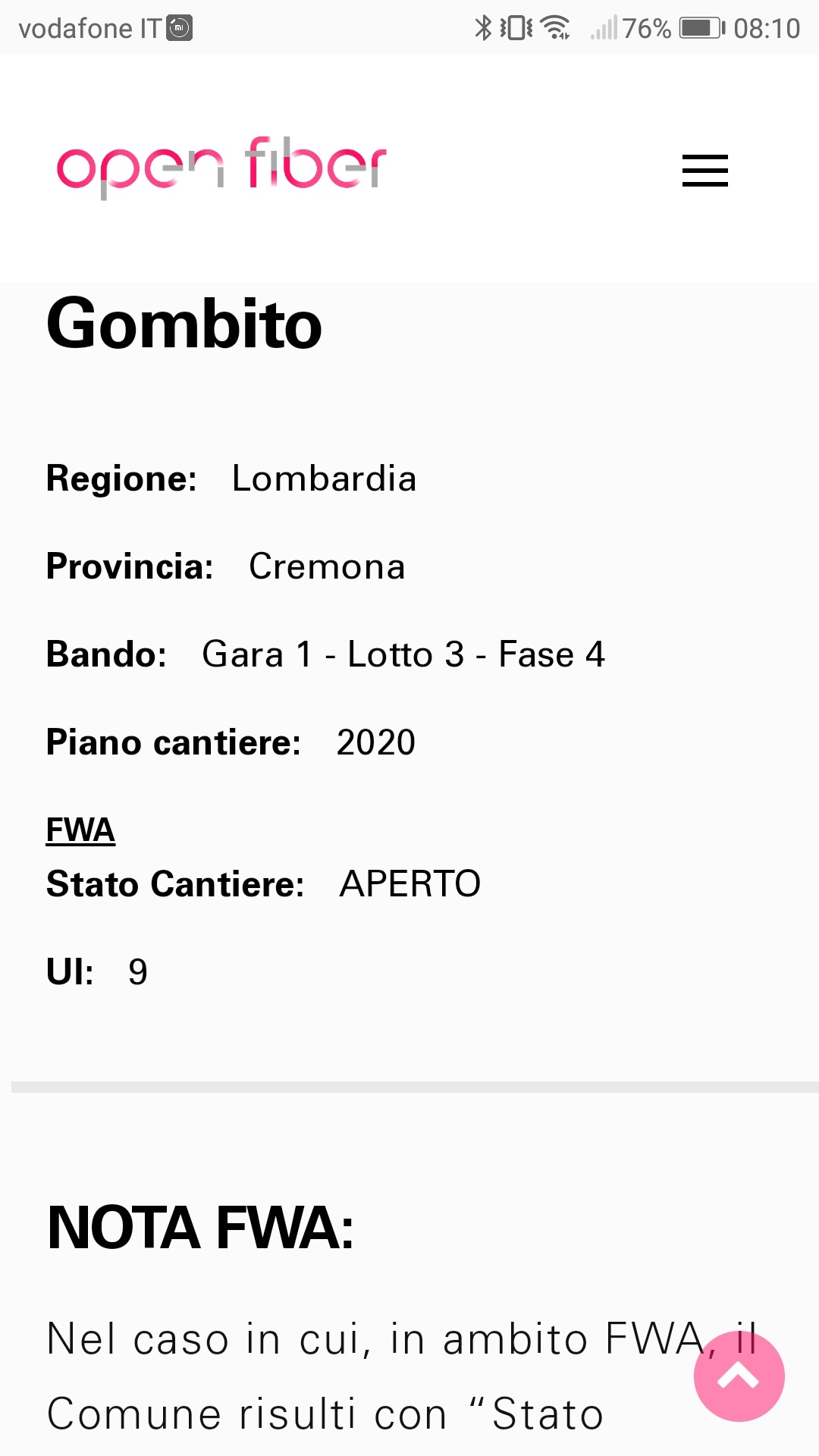Tap the pink back-to-top arrow button
The width and height of the screenshot is (819, 1456).
[x=739, y=1376]
